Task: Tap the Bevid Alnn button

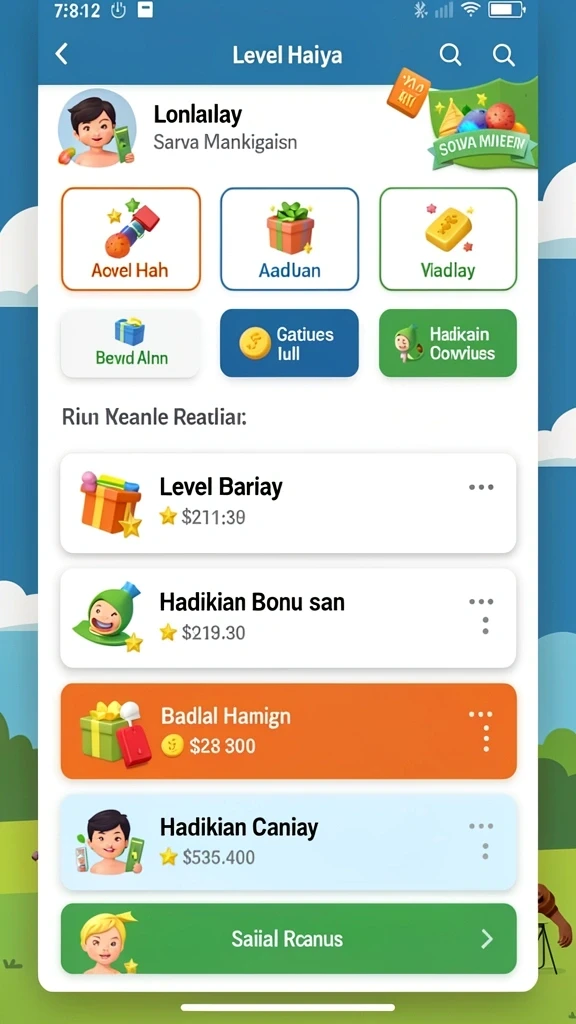Action: pyautogui.click(x=130, y=344)
